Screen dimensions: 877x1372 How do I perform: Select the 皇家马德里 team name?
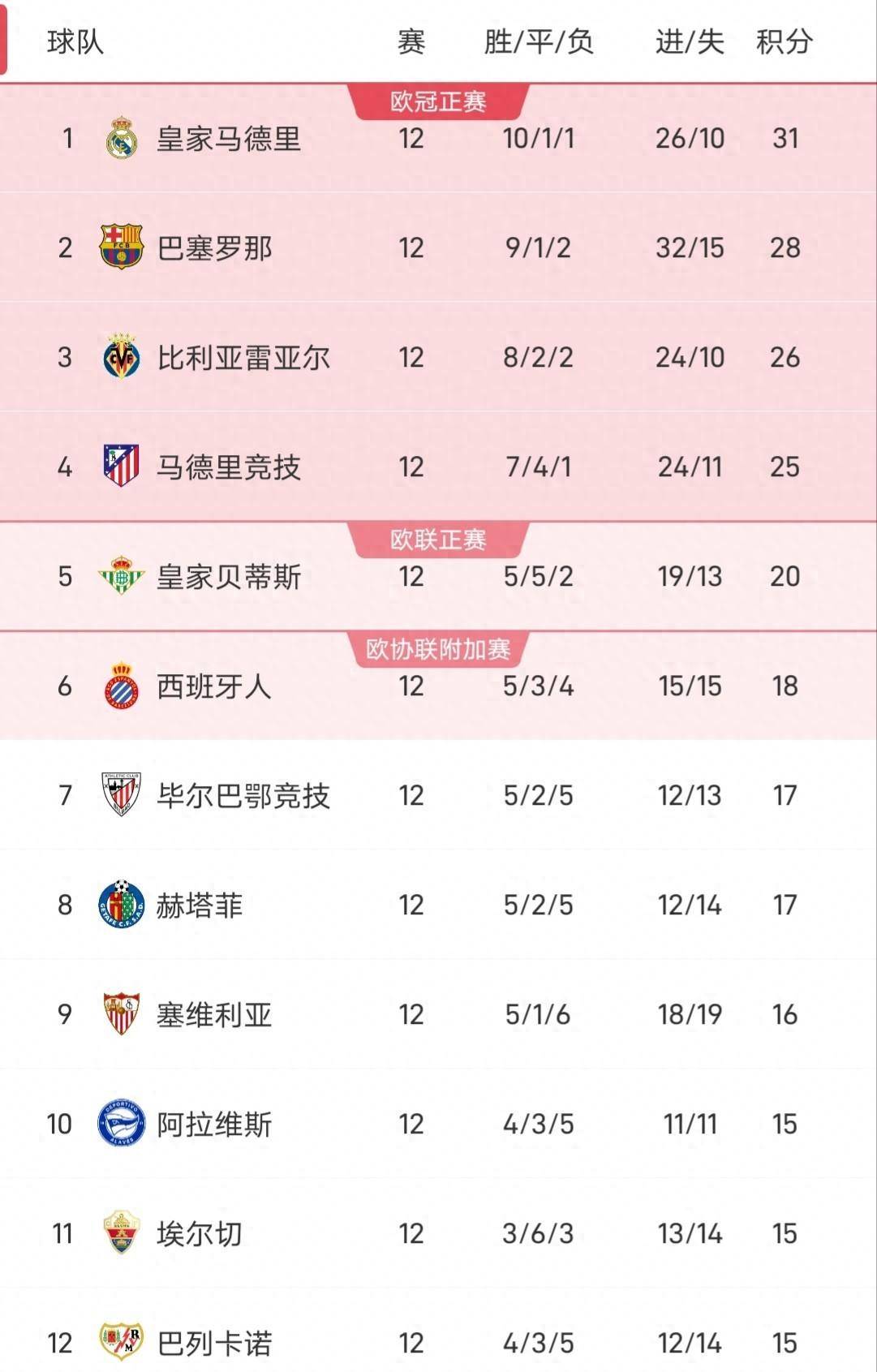(x=229, y=139)
